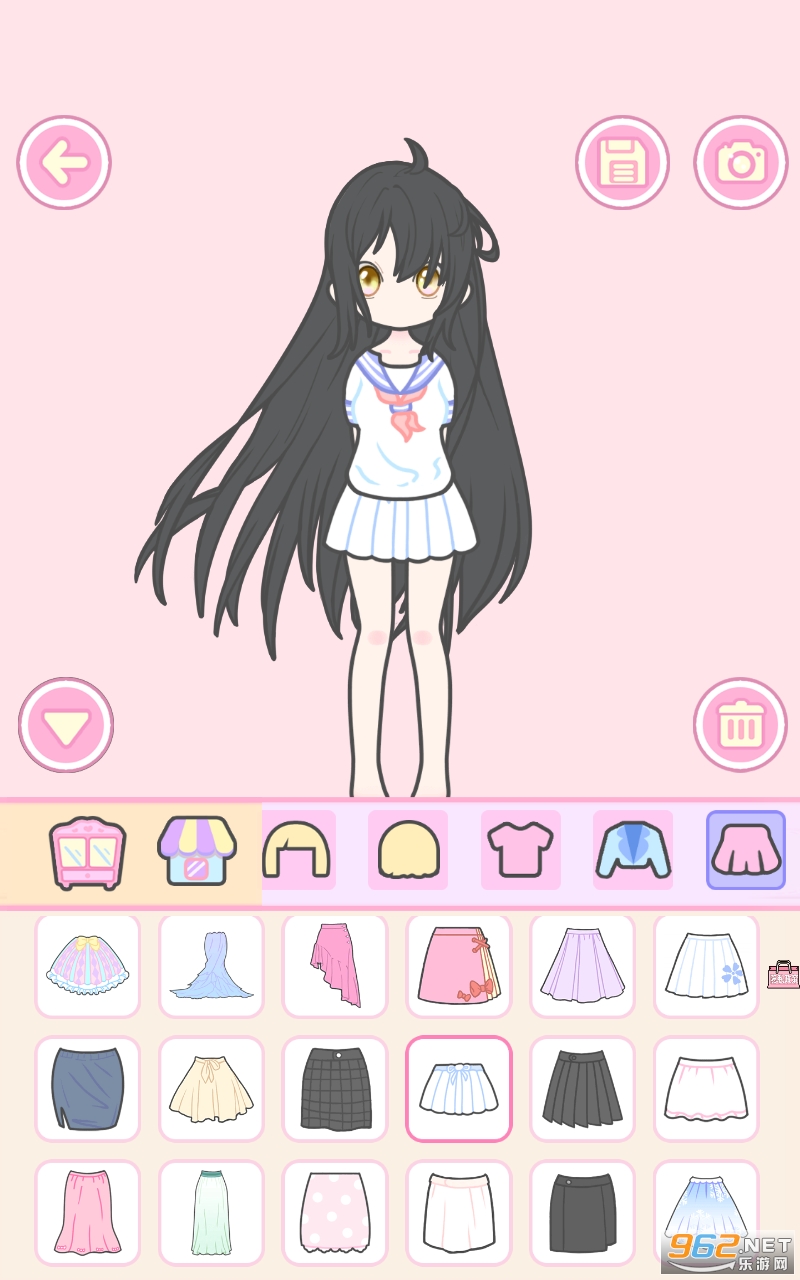Switch to the T-shirt tops category
The height and width of the screenshot is (1280, 800).
(x=521, y=850)
